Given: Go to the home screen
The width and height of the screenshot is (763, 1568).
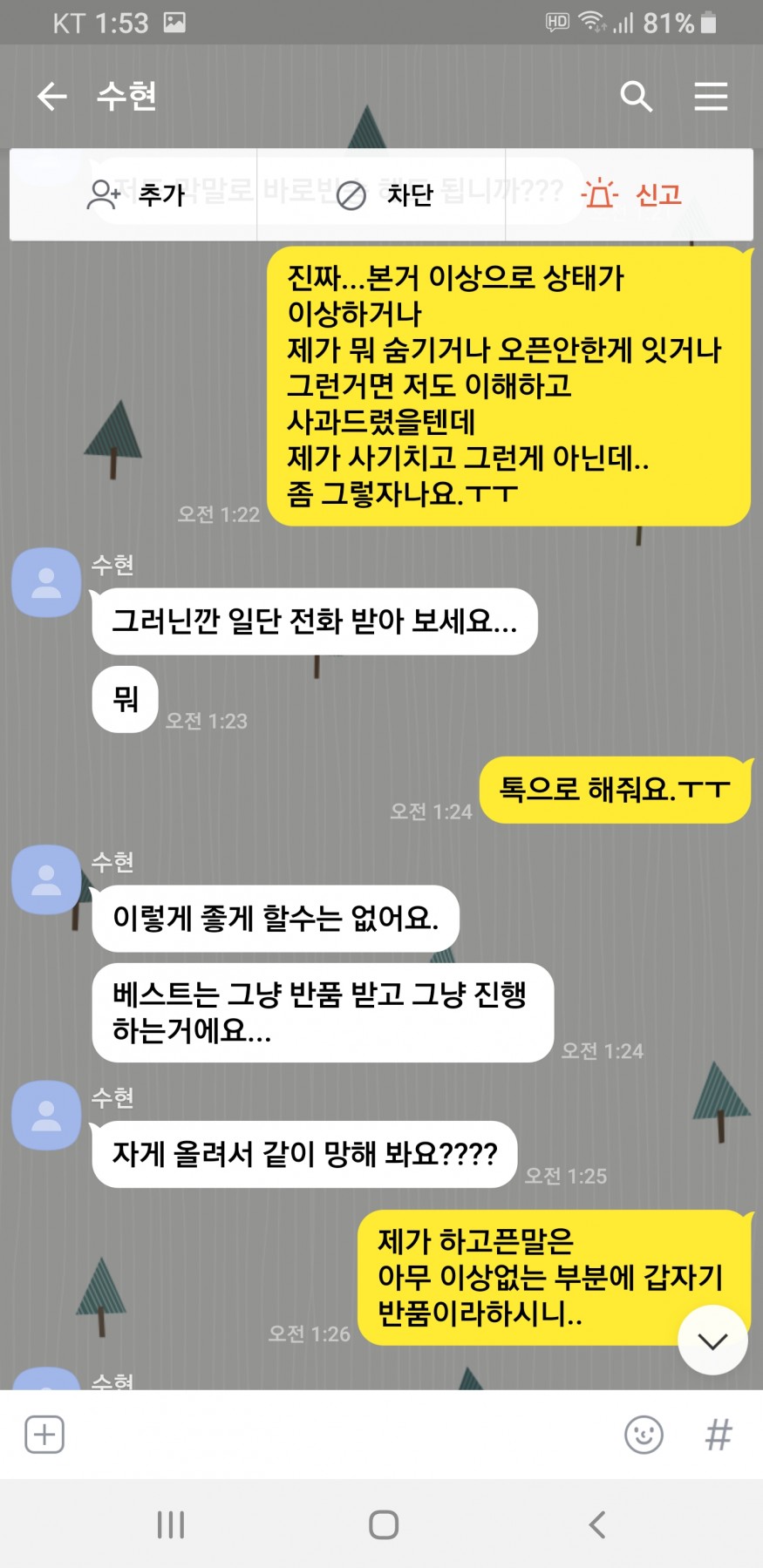Looking at the screenshot, I should click(383, 1524).
